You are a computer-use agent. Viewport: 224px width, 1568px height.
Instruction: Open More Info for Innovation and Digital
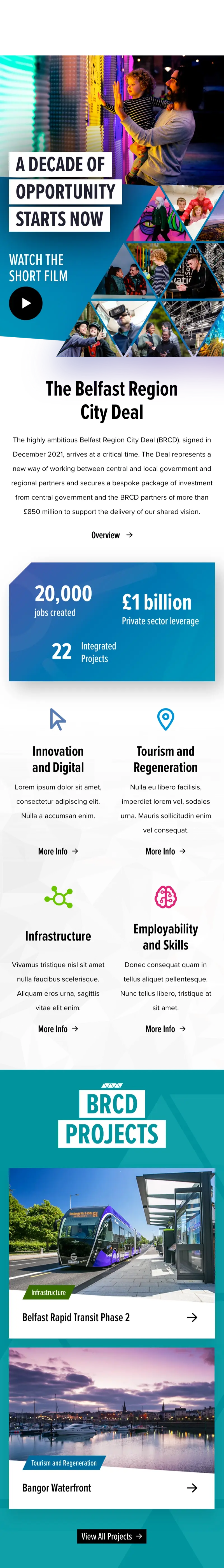pos(58,851)
